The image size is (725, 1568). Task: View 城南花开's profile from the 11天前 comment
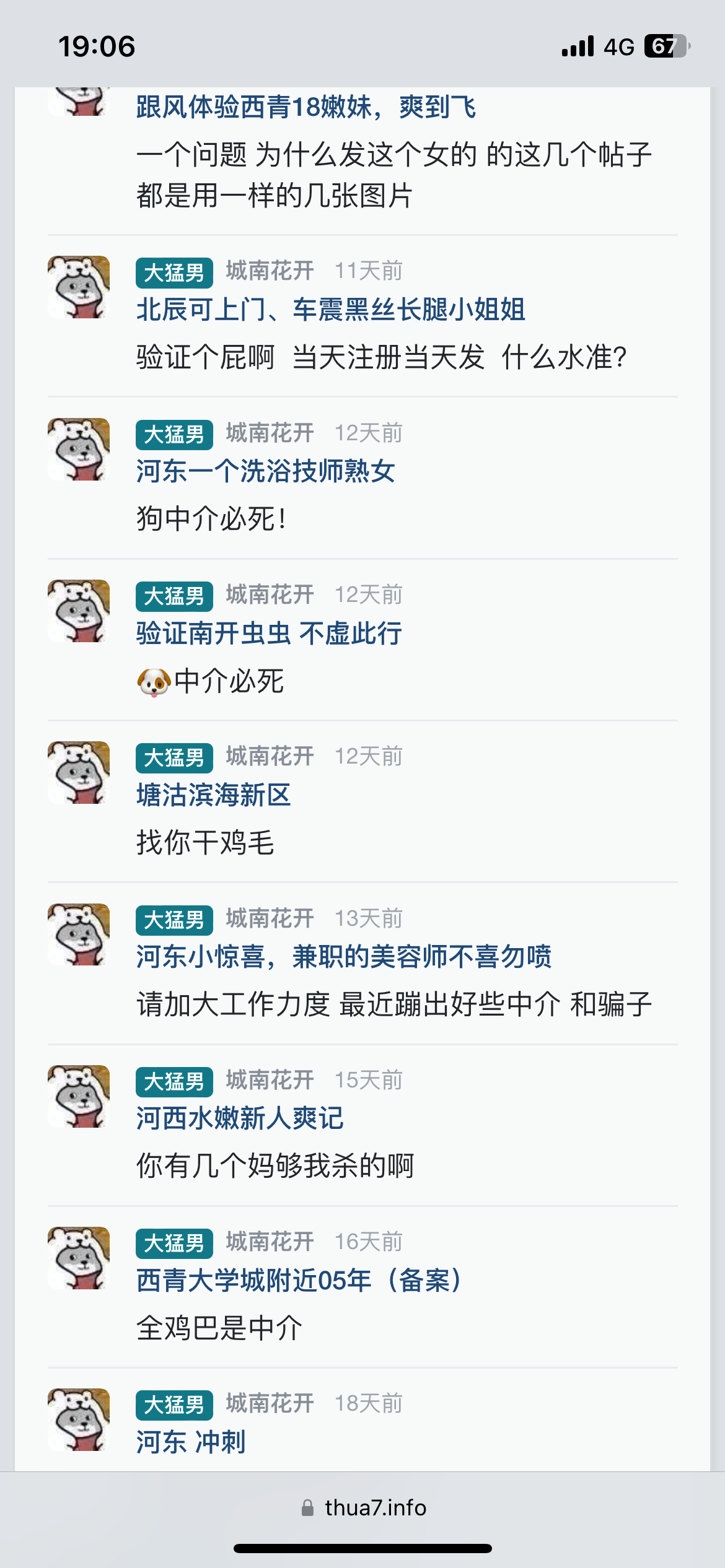[x=270, y=271]
